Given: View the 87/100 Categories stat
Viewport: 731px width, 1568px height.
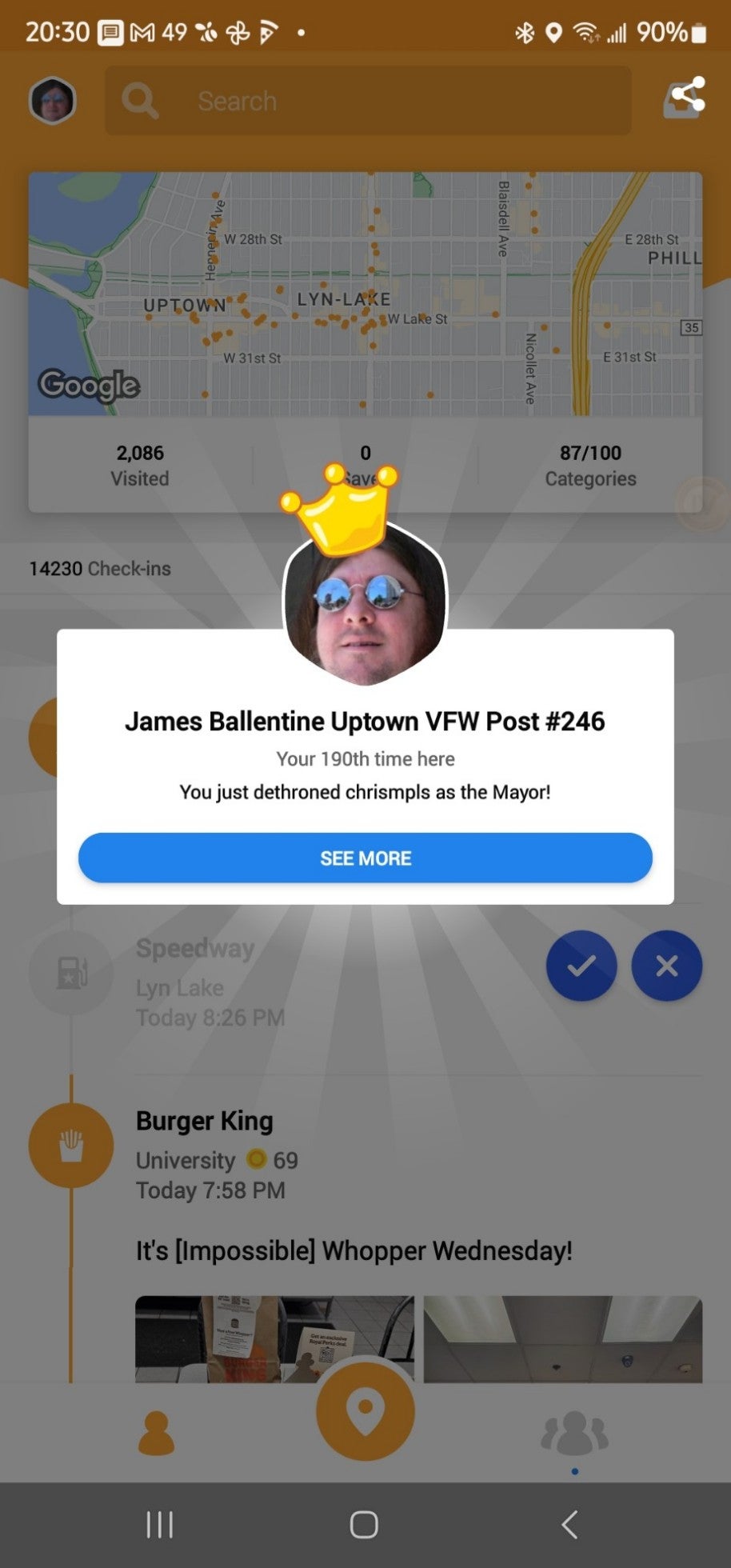Looking at the screenshot, I should point(590,465).
